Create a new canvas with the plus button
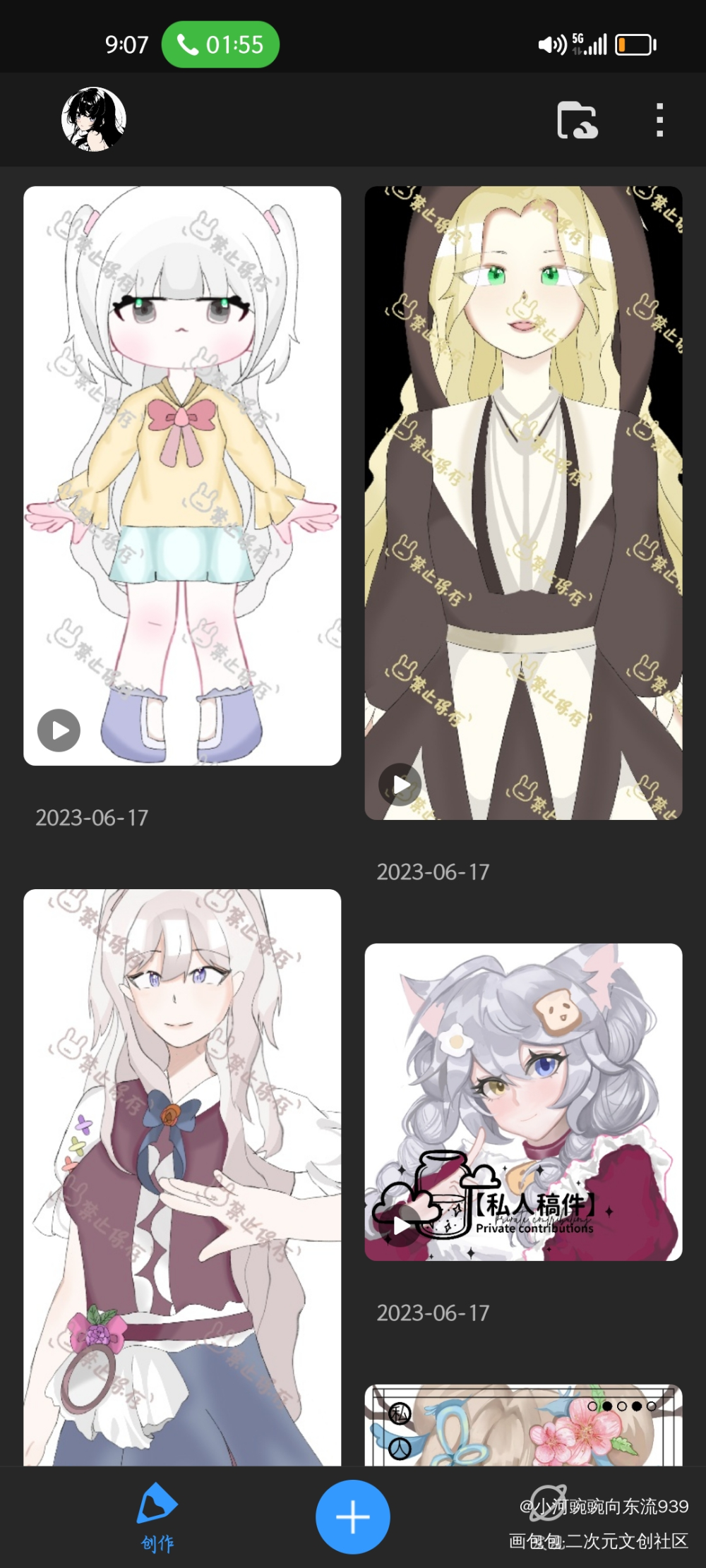The height and width of the screenshot is (1568, 706). click(x=352, y=1517)
